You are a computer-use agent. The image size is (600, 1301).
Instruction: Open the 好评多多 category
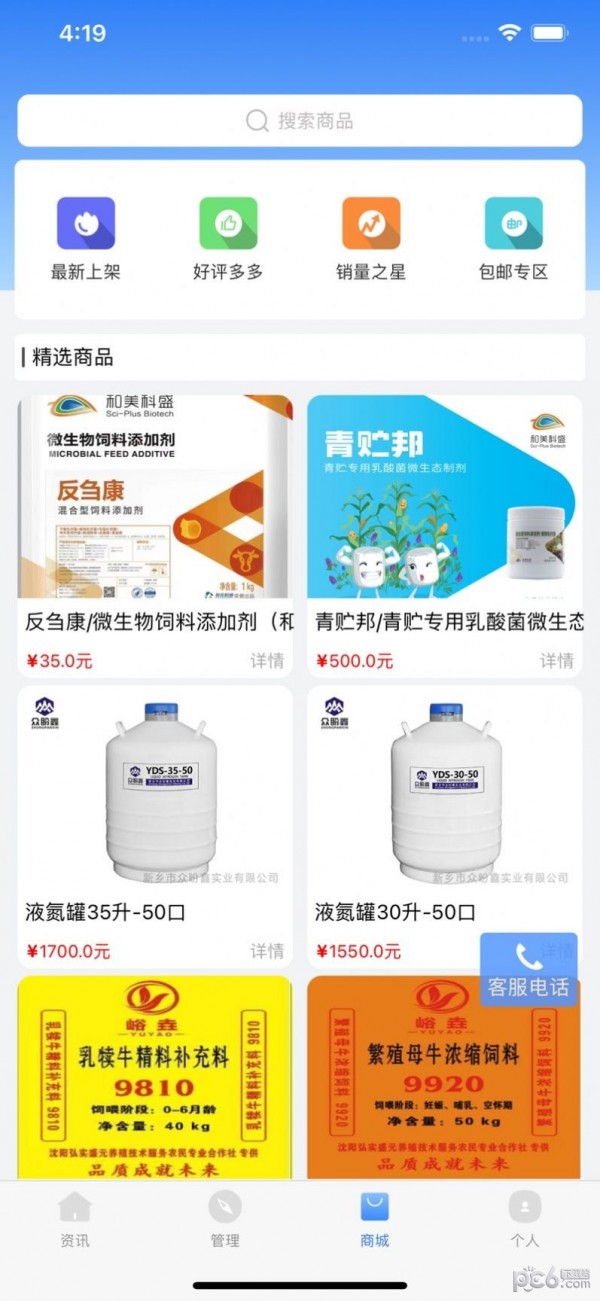click(228, 238)
